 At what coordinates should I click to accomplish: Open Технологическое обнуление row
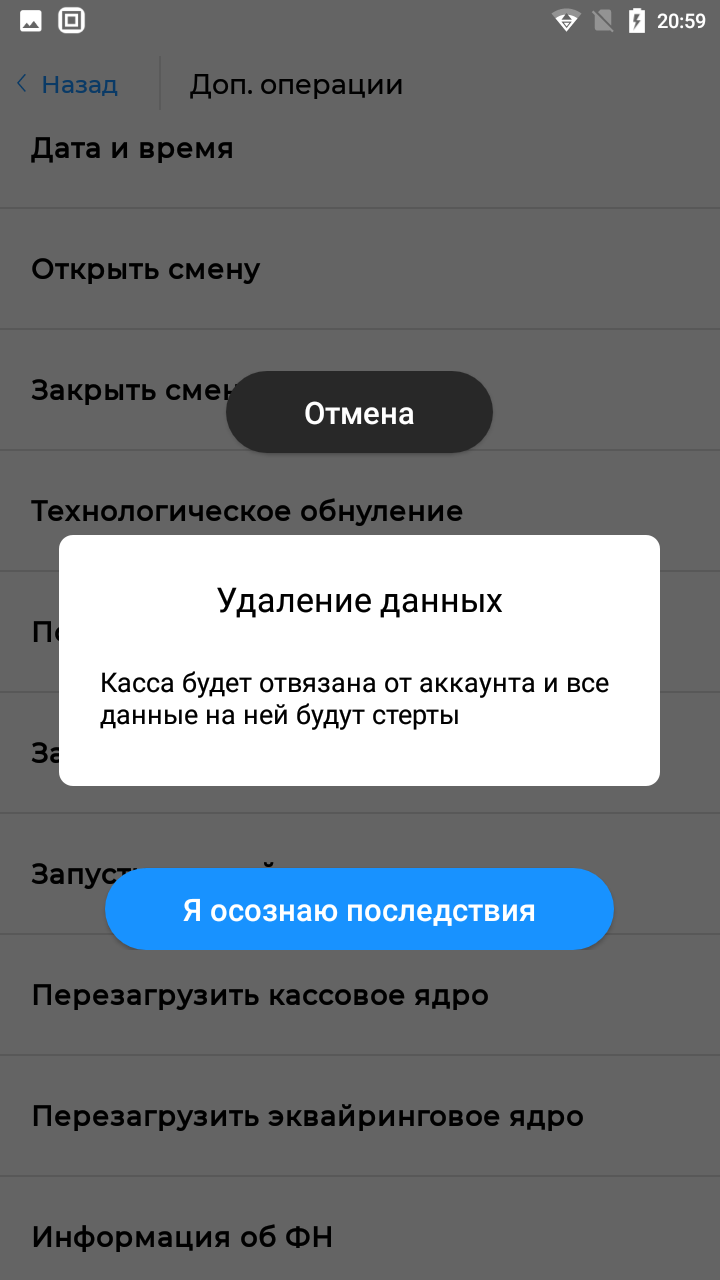(x=360, y=511)
